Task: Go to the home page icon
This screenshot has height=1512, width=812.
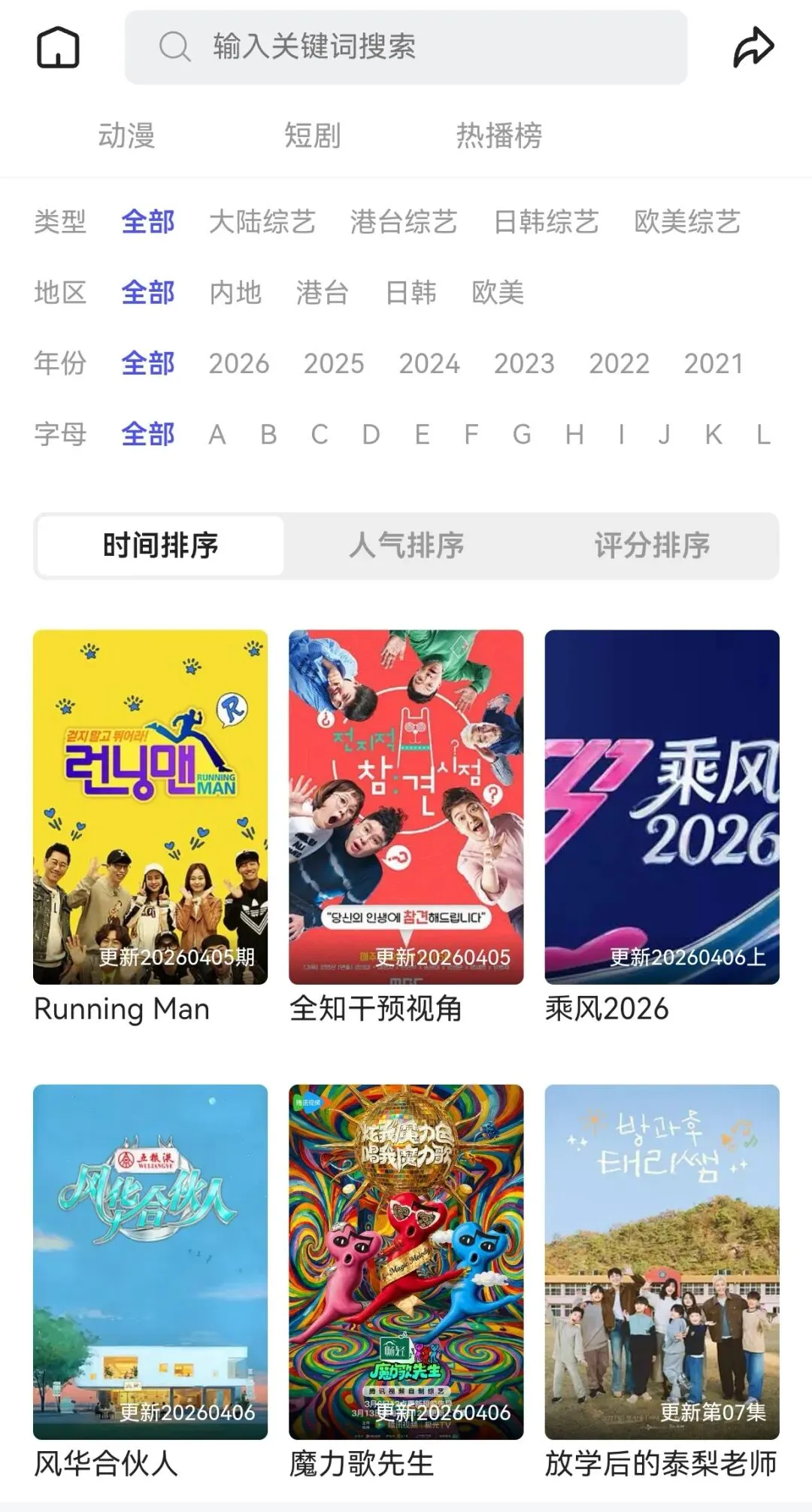Action: 58,47
